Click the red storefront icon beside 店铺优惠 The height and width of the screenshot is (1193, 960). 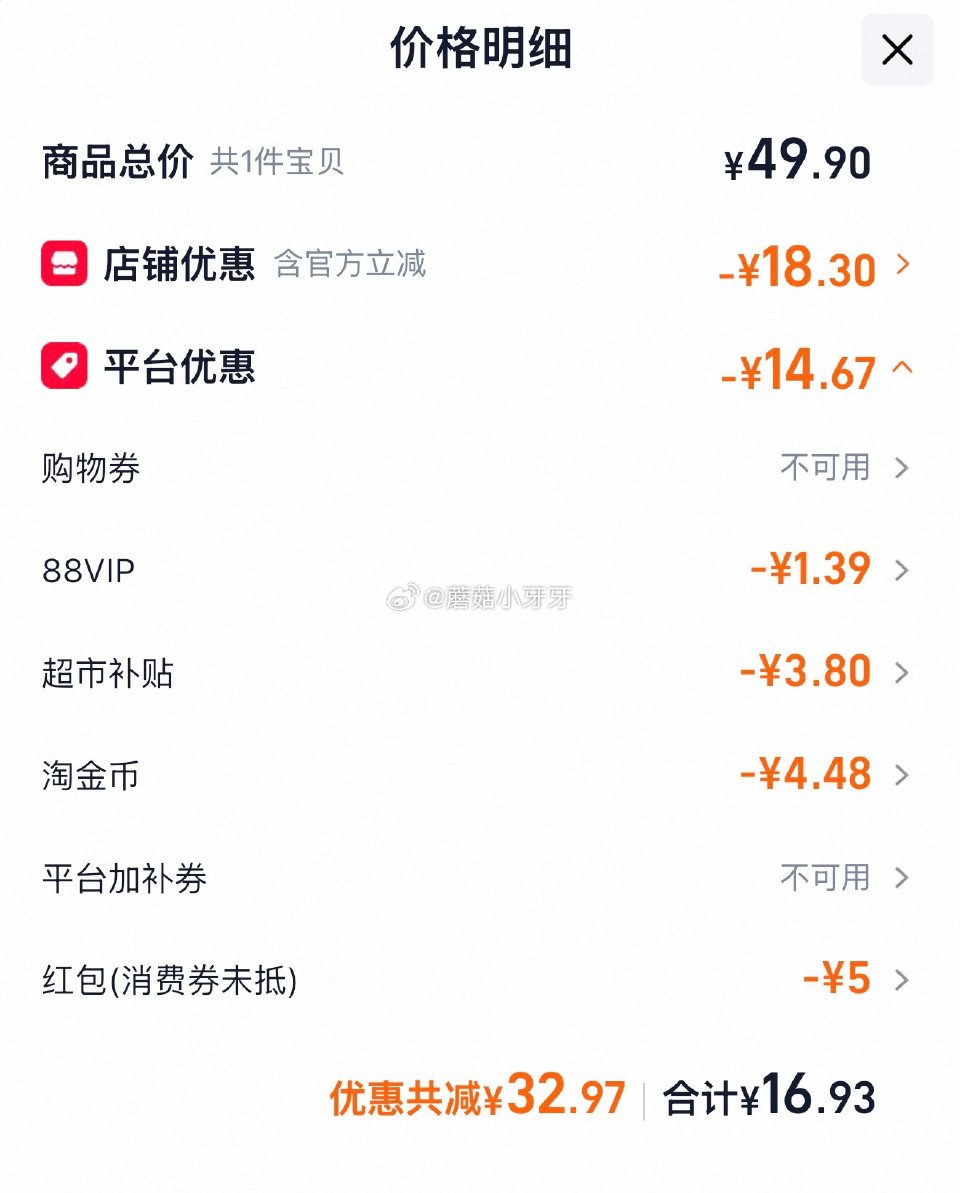click(63, 265)
